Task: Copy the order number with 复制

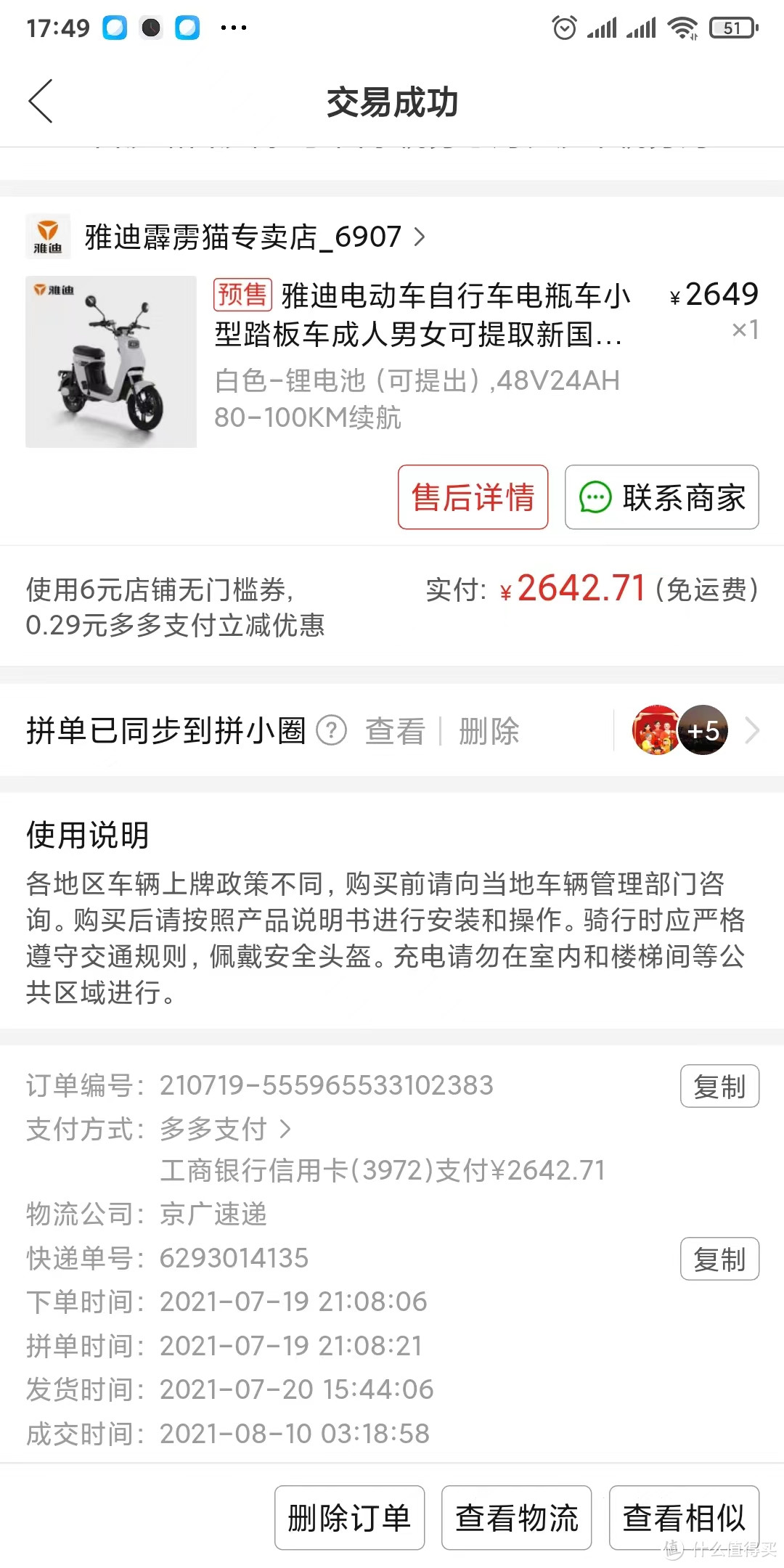Action: click(719, 1087)
